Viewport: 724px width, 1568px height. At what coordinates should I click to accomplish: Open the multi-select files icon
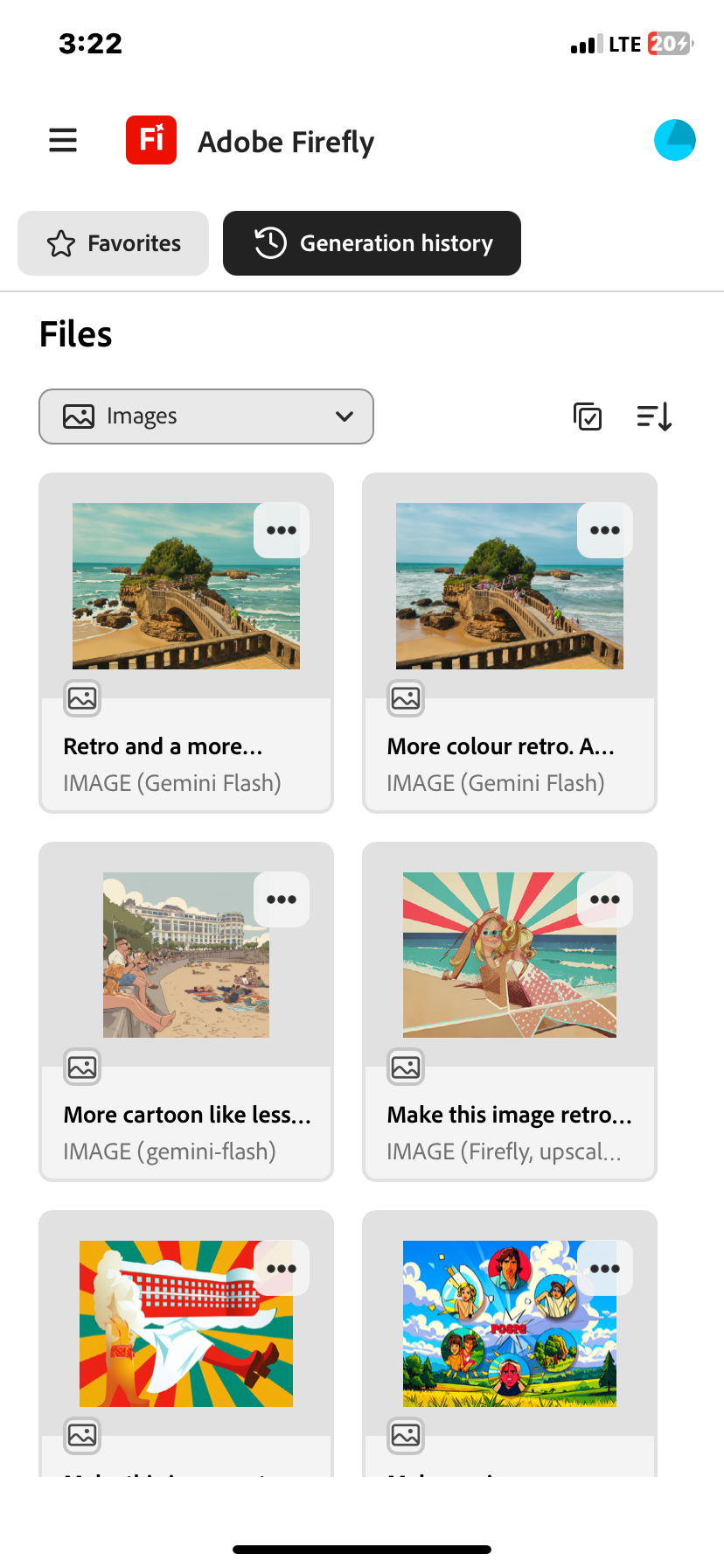tap(588, 416)
